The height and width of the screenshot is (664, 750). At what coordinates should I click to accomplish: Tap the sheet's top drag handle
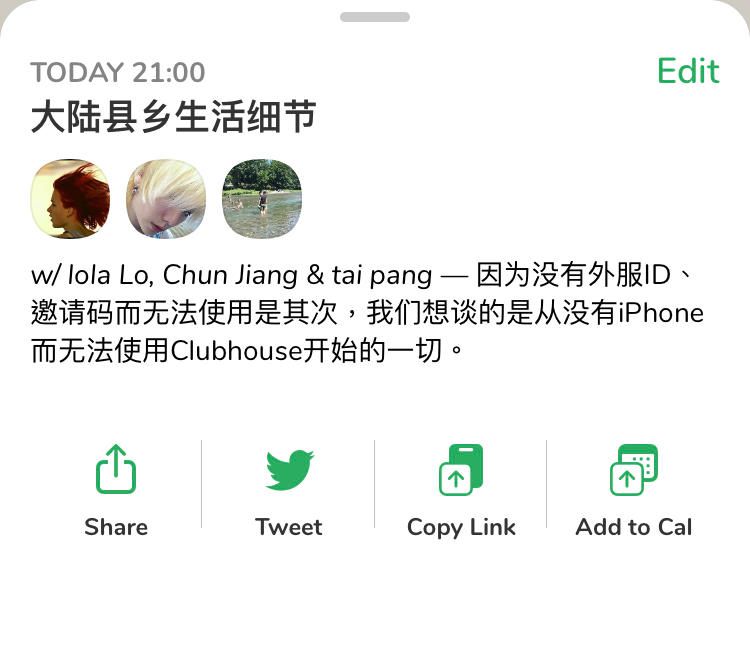[x=375, y=17]
